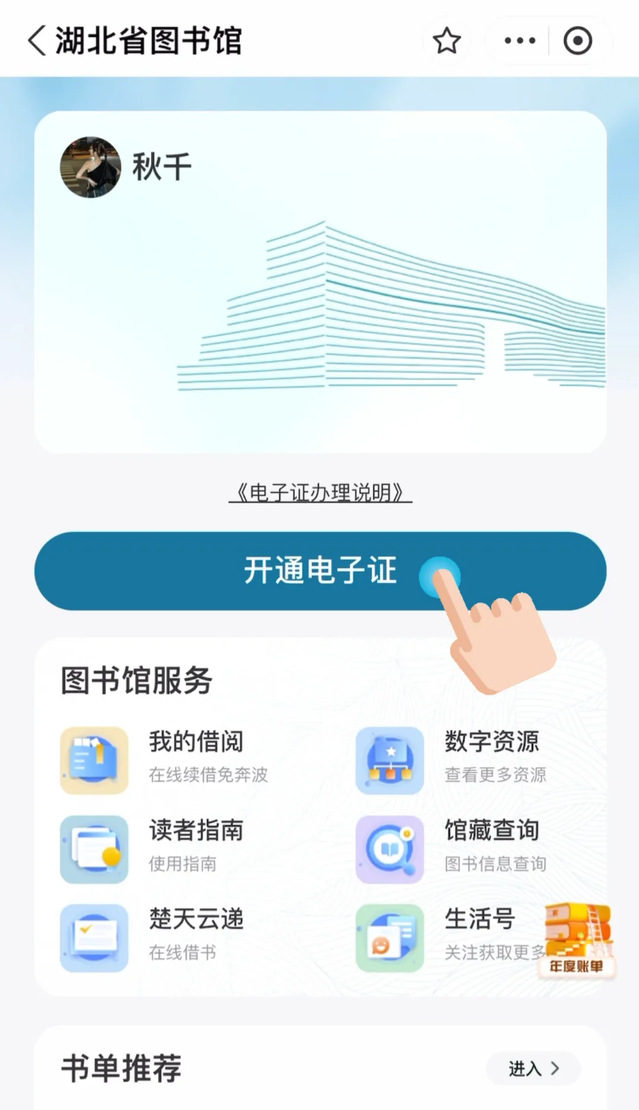This screenshot has height=1110, width=639.
Task: Enter the 书单推荐 section via 进入
Action: [533, 1068]
